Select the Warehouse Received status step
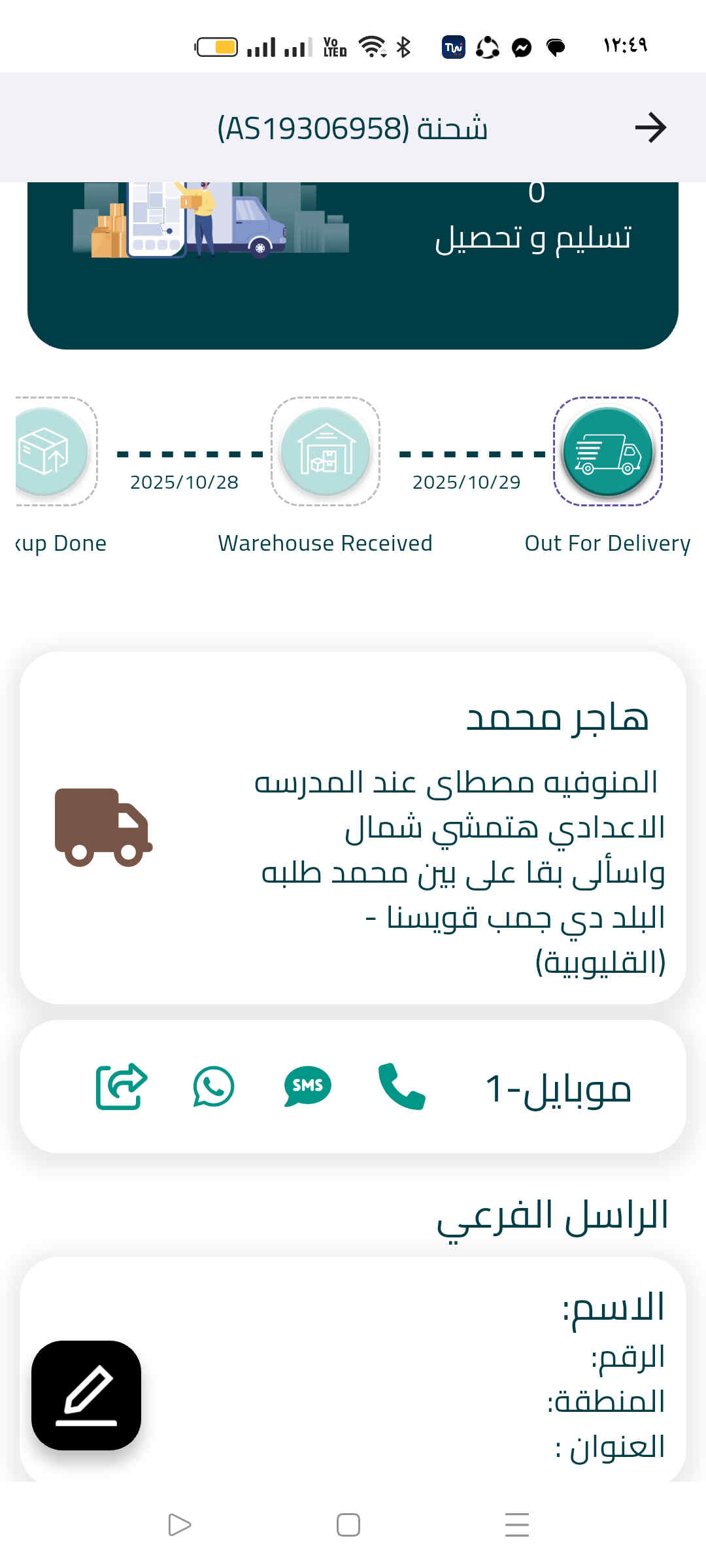Viewport: 706px width, 1568px height. (326, 451)
